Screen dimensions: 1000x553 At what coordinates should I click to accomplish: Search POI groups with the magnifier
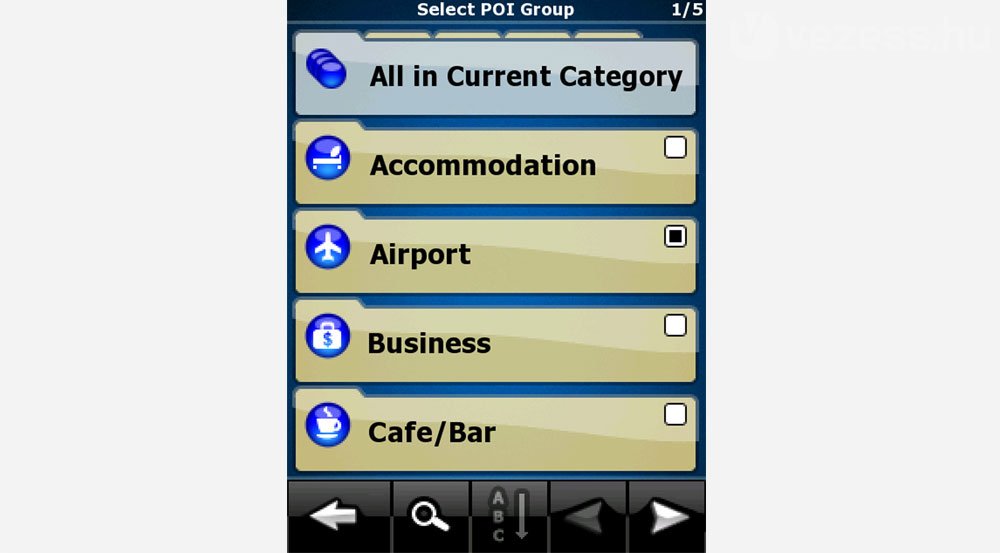tap(430, 516)
